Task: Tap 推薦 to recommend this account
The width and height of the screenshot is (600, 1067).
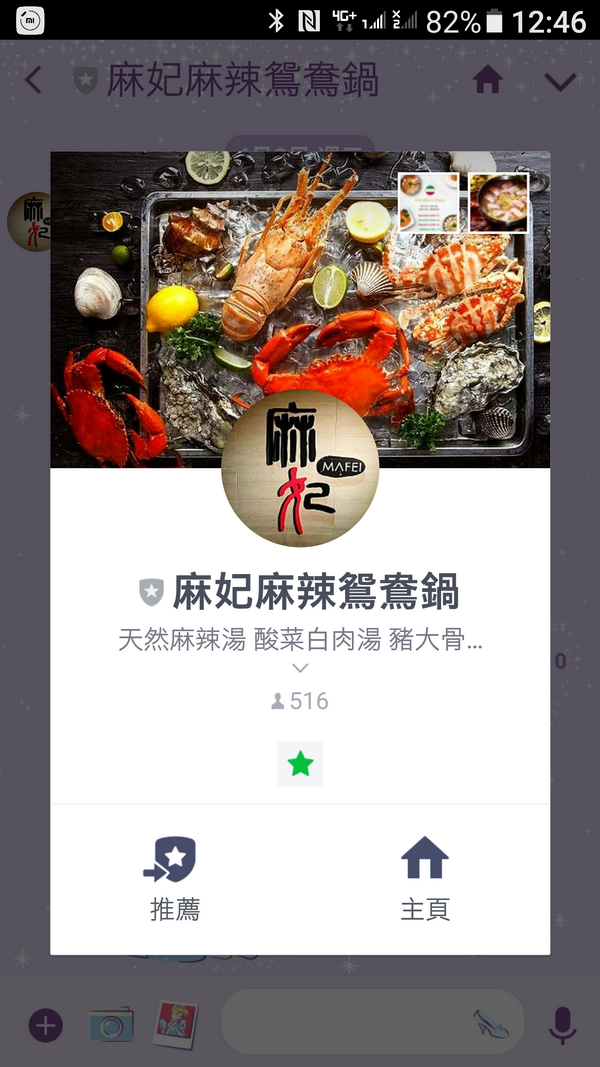Action: click(x=174, y=878)
